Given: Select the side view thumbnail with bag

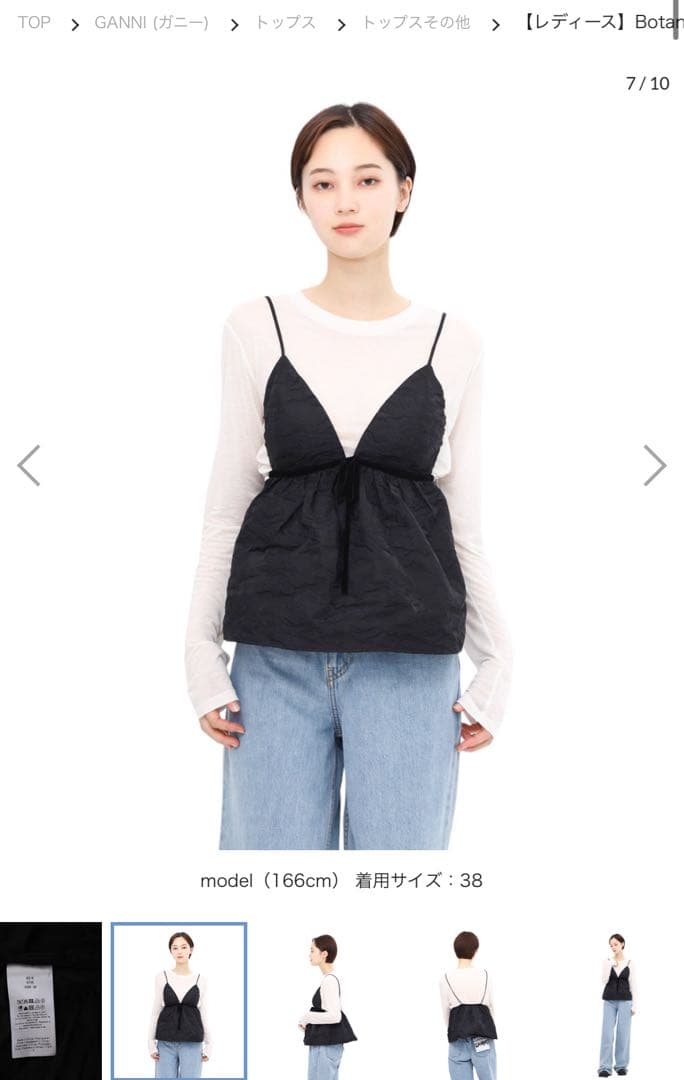Looking at the screenshot, I should coord(326,1000).
